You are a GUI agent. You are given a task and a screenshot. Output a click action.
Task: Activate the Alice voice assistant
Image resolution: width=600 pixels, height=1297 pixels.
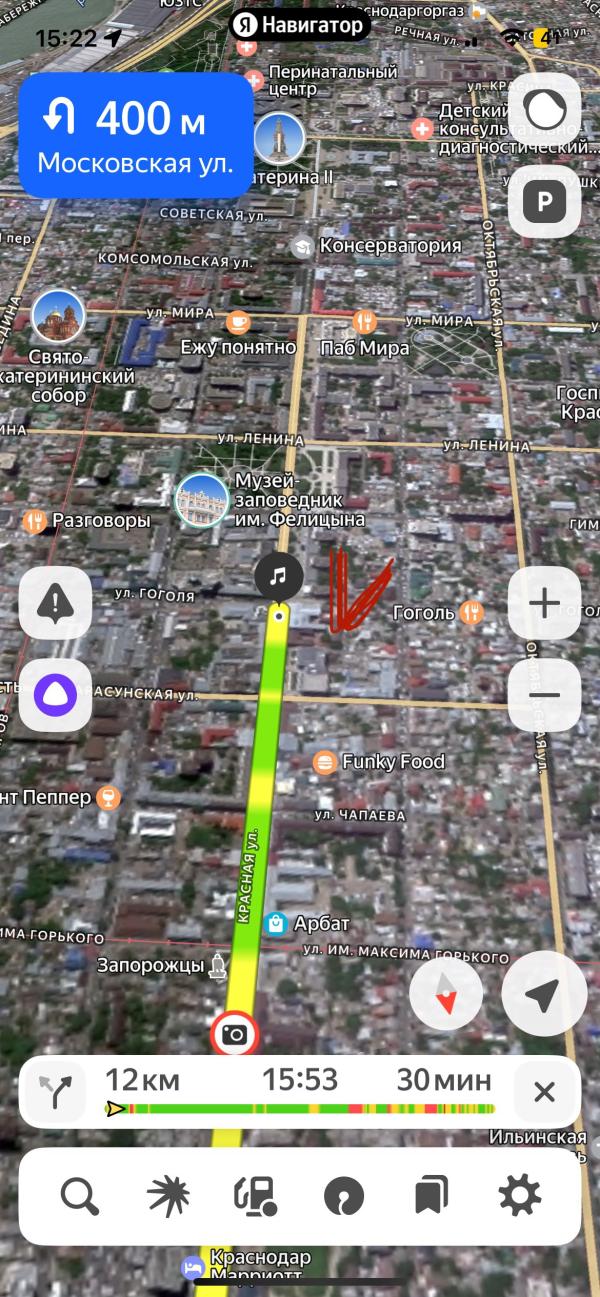pos(55,695)
